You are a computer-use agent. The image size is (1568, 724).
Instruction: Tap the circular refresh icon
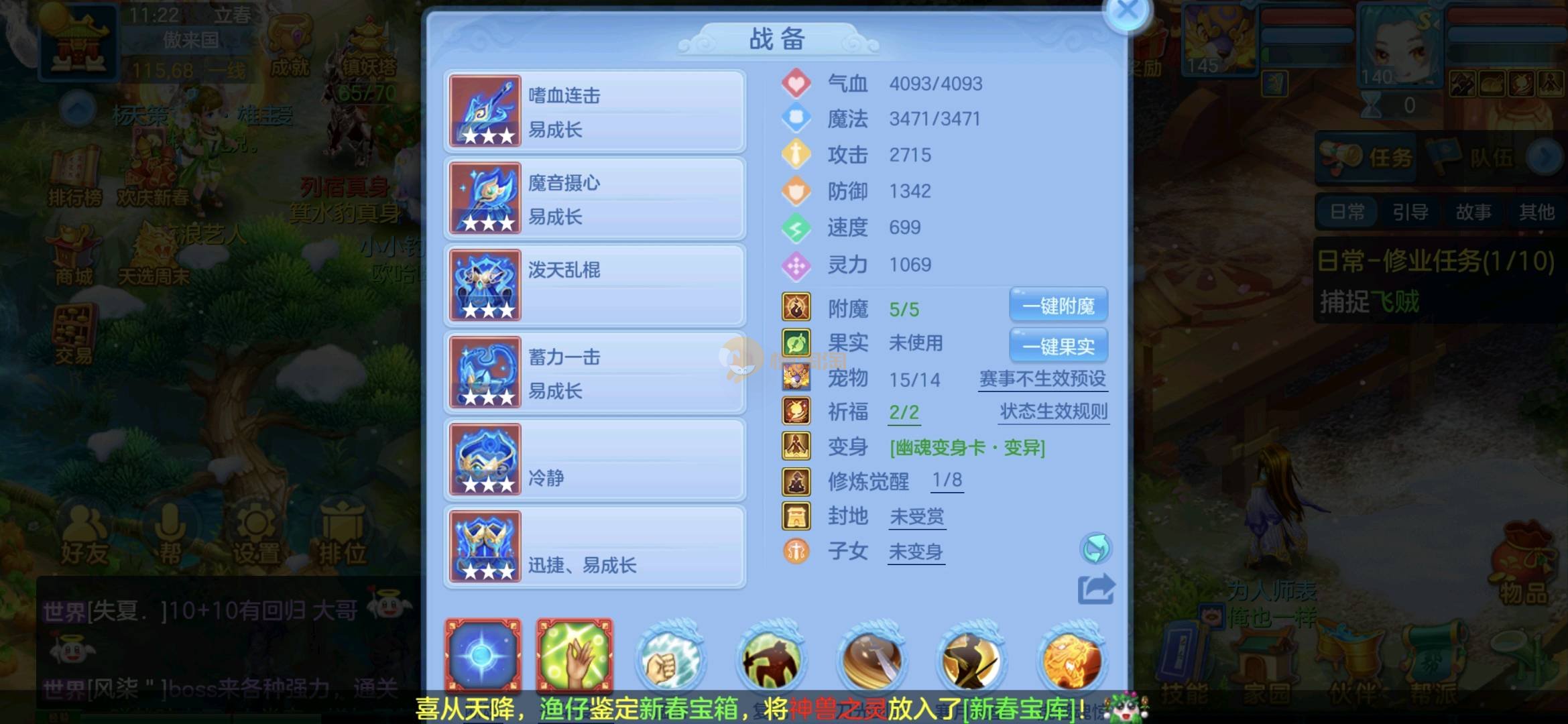(1096, 548)
